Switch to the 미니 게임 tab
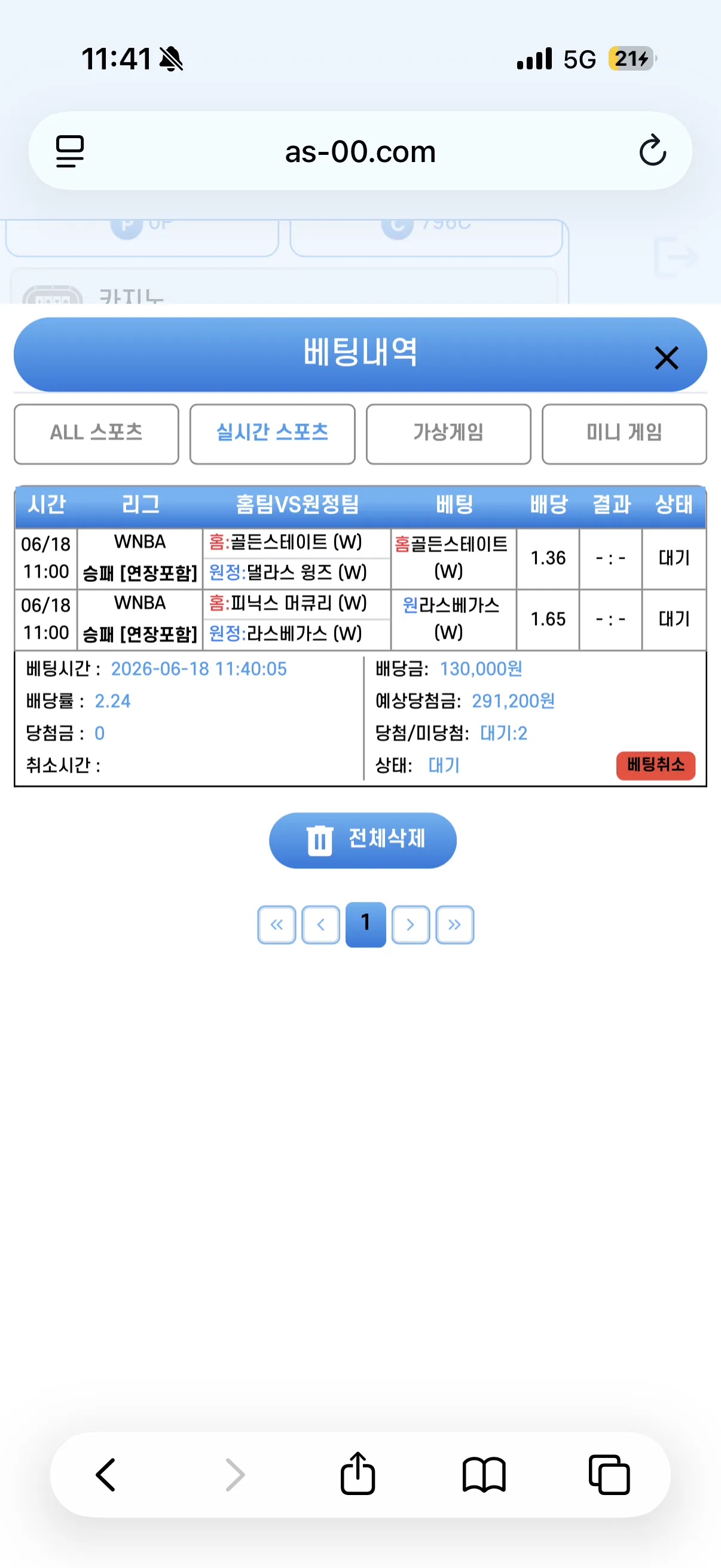Image resolution: width=721 pixels, height=1568 pixels. 624,434
